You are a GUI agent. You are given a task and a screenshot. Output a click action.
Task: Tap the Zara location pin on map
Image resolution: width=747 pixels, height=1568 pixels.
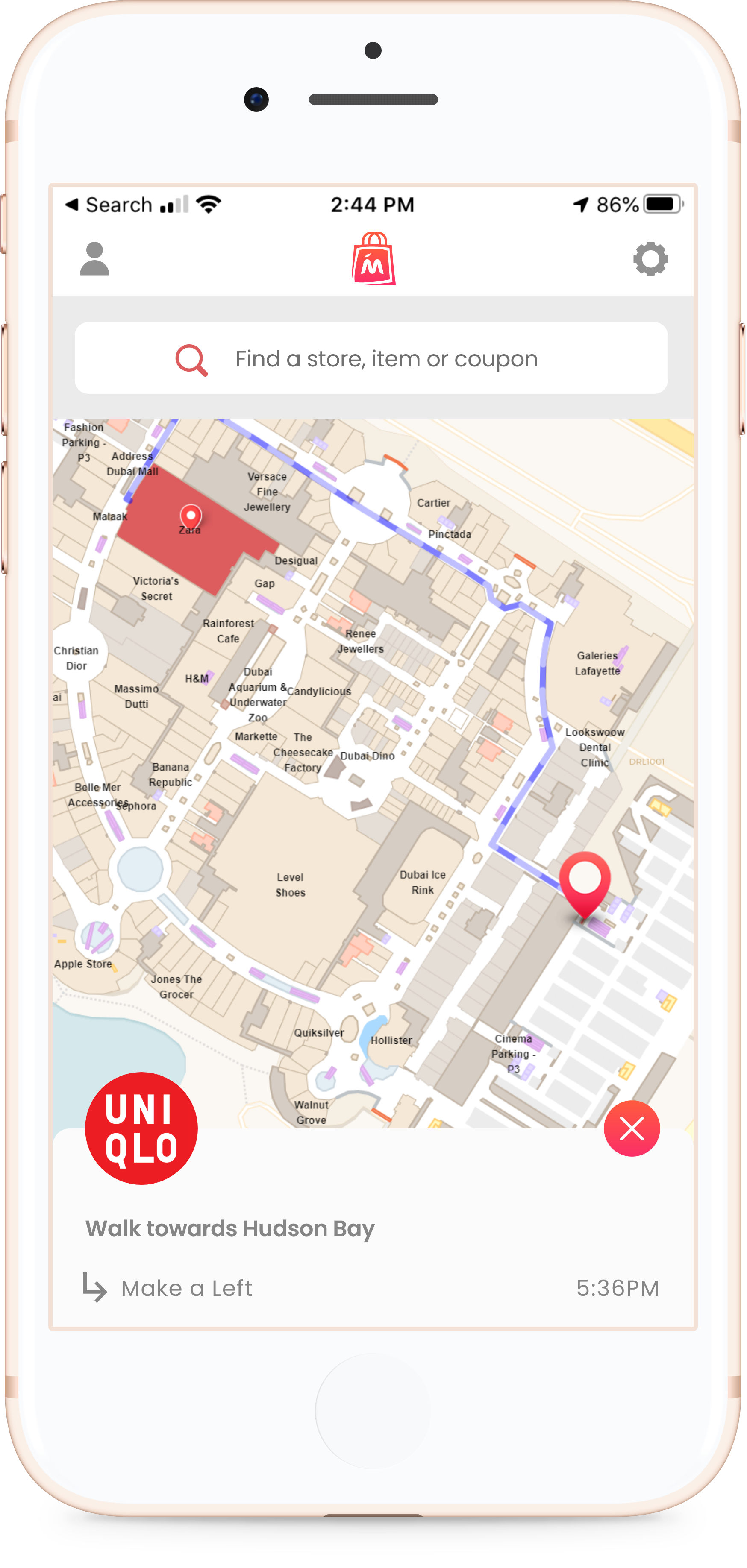191,517
